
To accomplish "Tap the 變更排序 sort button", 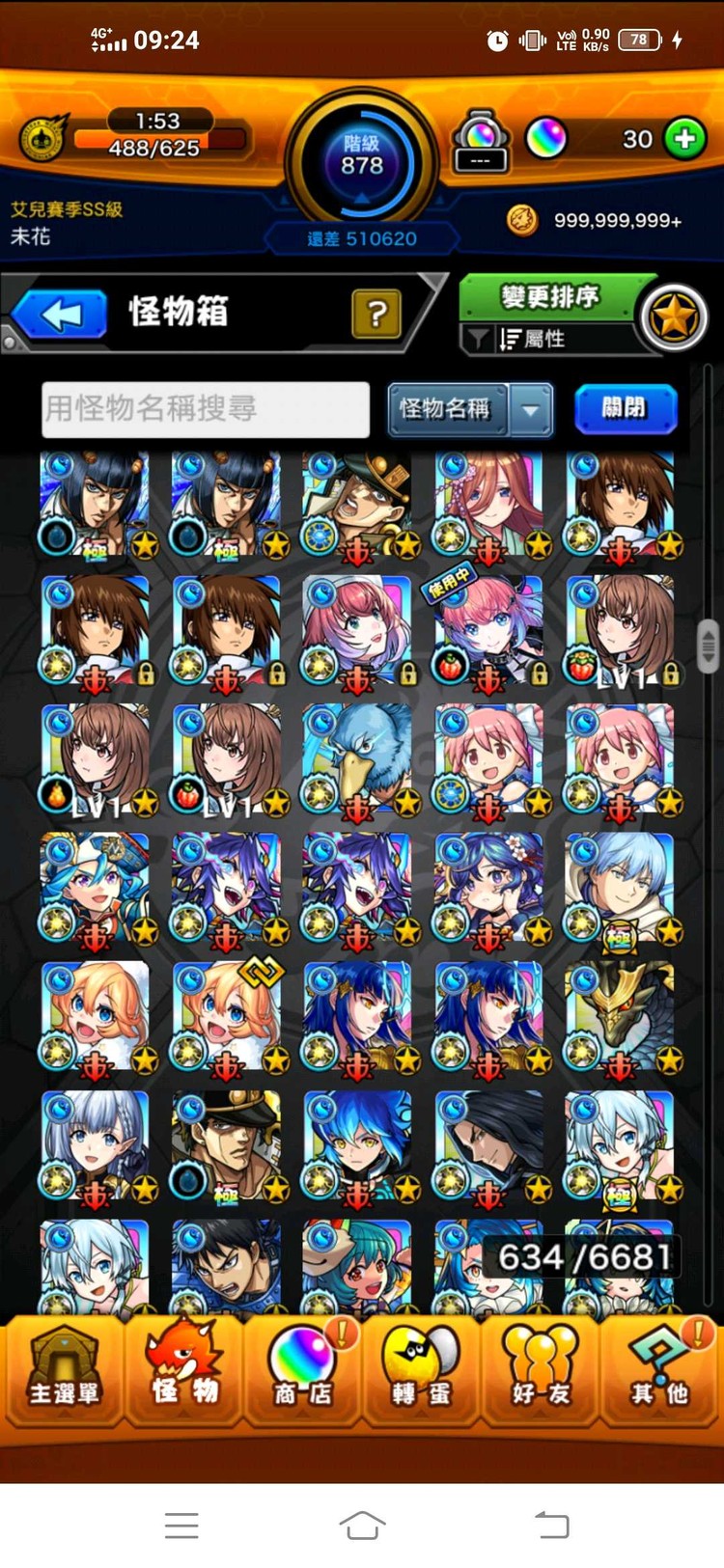I will (548, 296).
